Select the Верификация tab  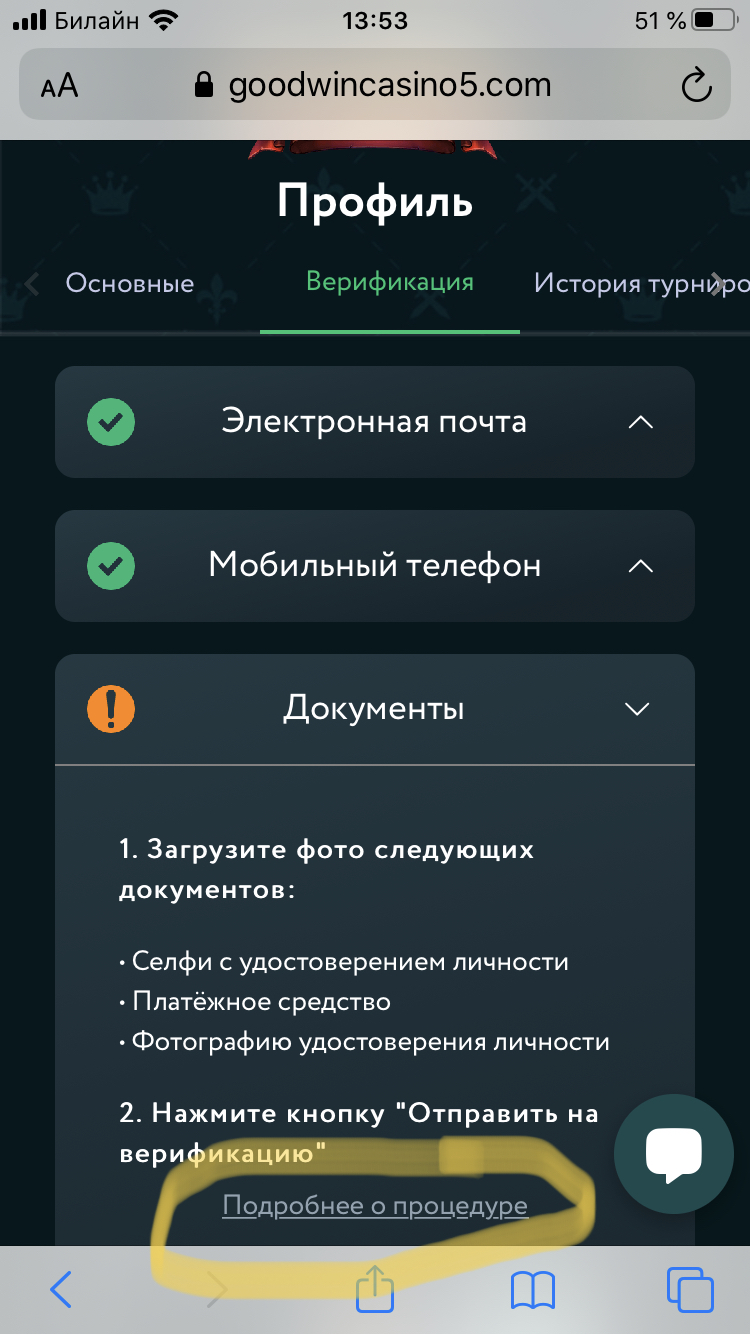tap(390, 282)
